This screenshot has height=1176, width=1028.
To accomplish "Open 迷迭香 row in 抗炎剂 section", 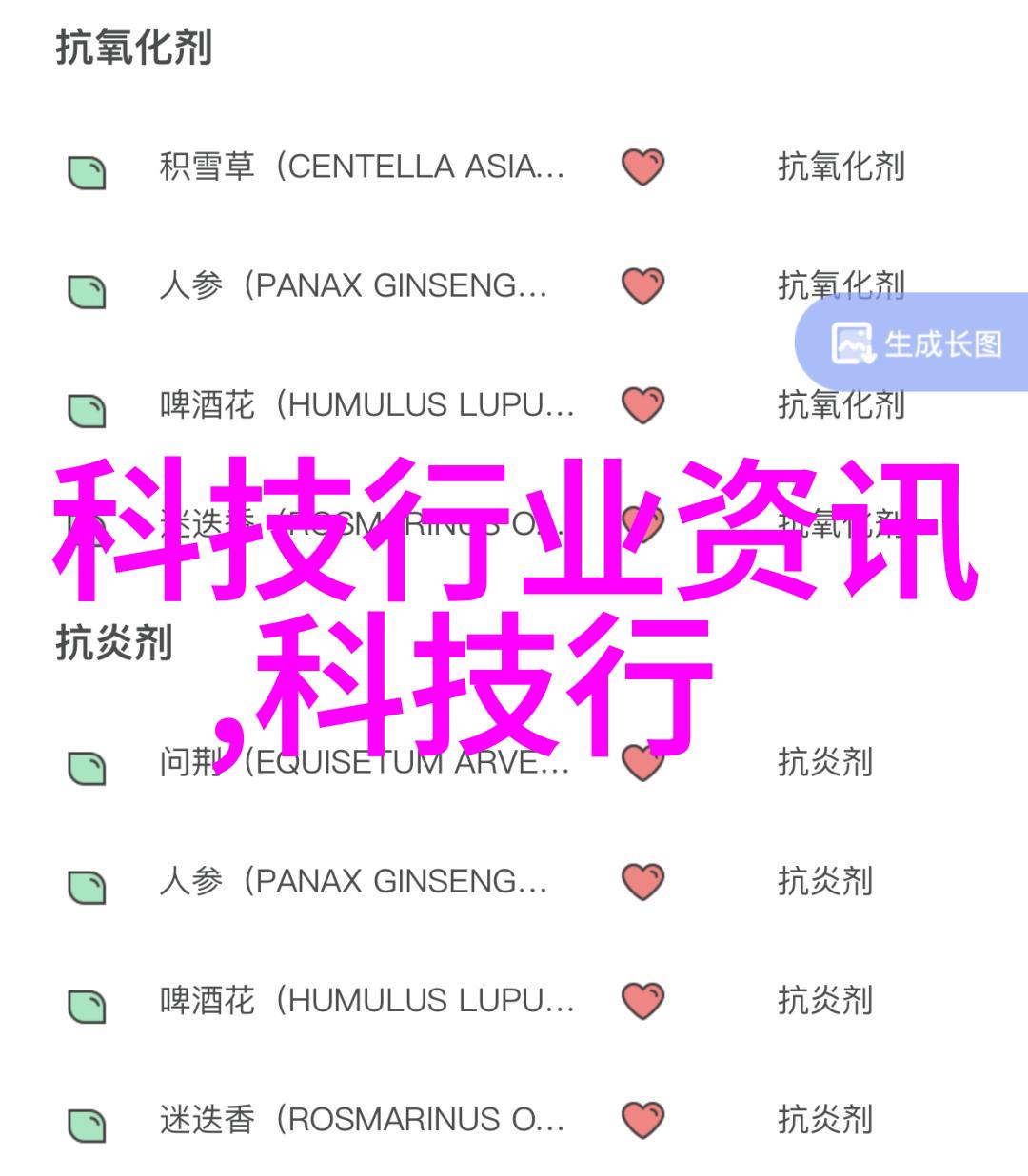I will 362,1119.
